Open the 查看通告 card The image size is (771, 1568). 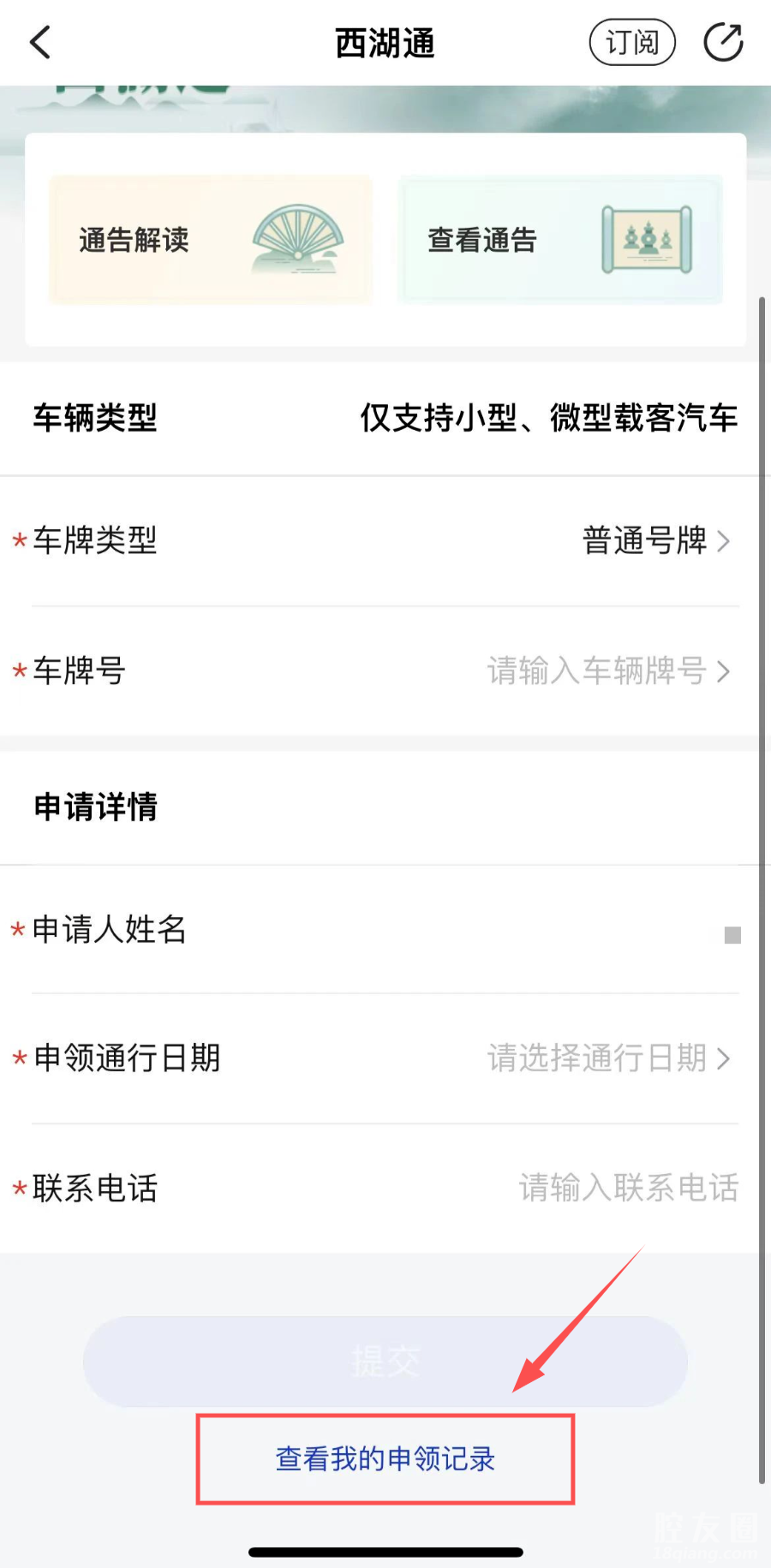click(x=560, y=240)
